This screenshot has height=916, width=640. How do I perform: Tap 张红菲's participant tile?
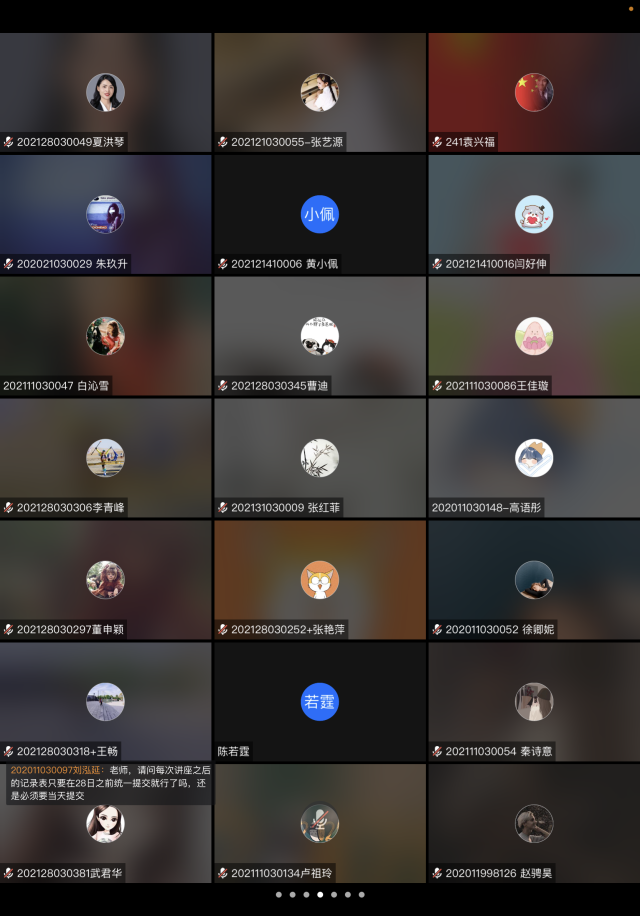coord(319,458)
